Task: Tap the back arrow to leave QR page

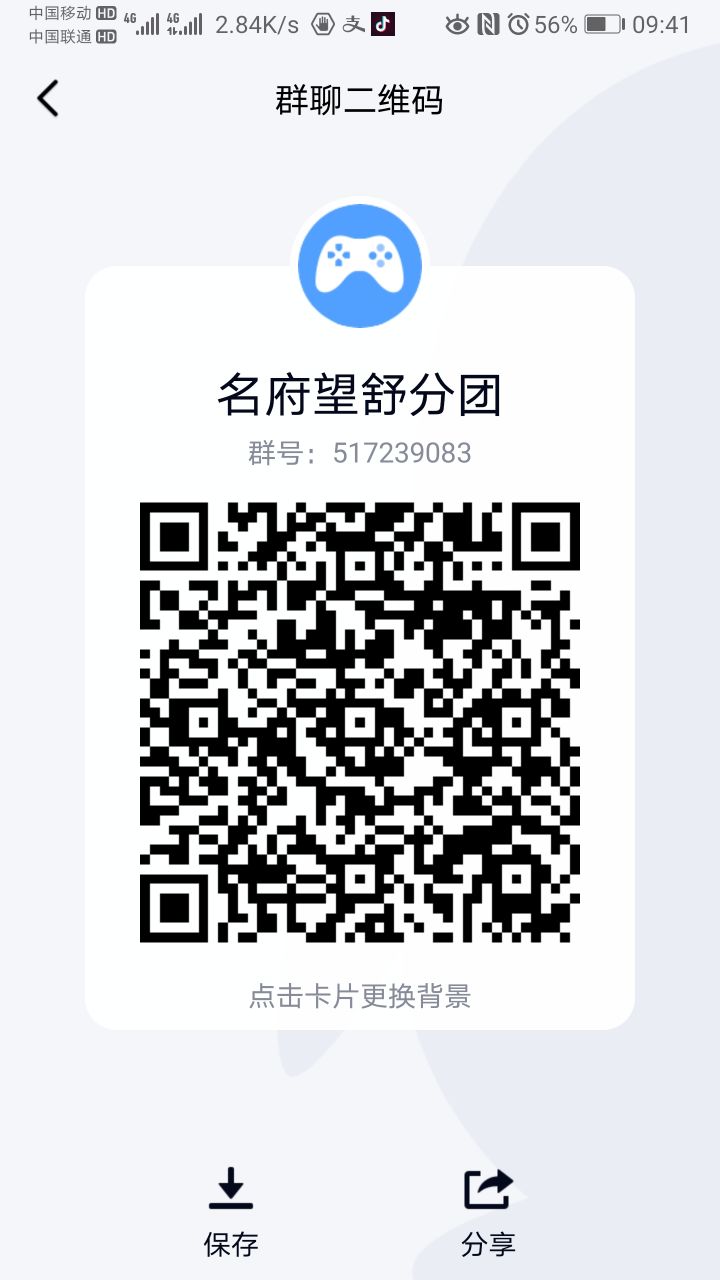Action: [47, 99]
